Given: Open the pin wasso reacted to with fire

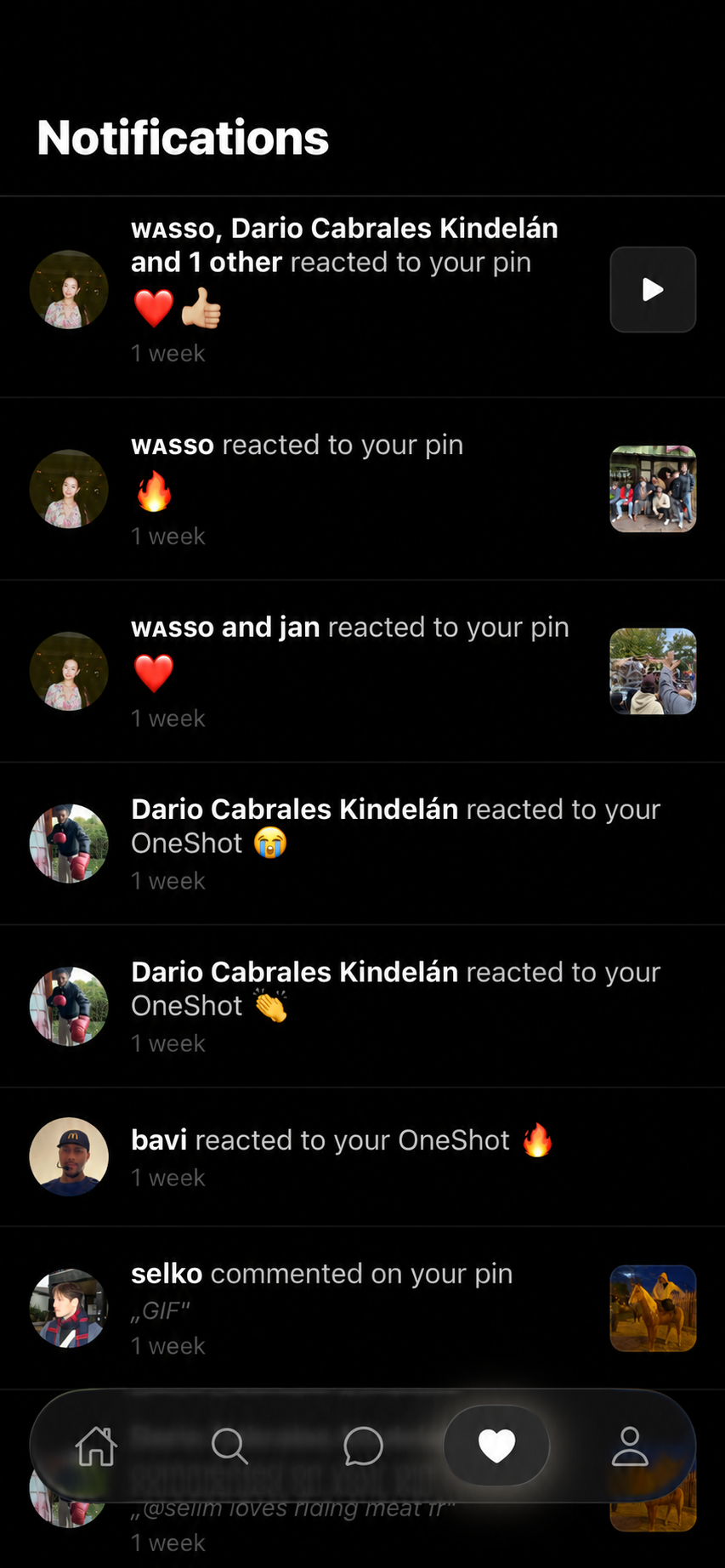Looking at the screenshot, I should 653,489.
